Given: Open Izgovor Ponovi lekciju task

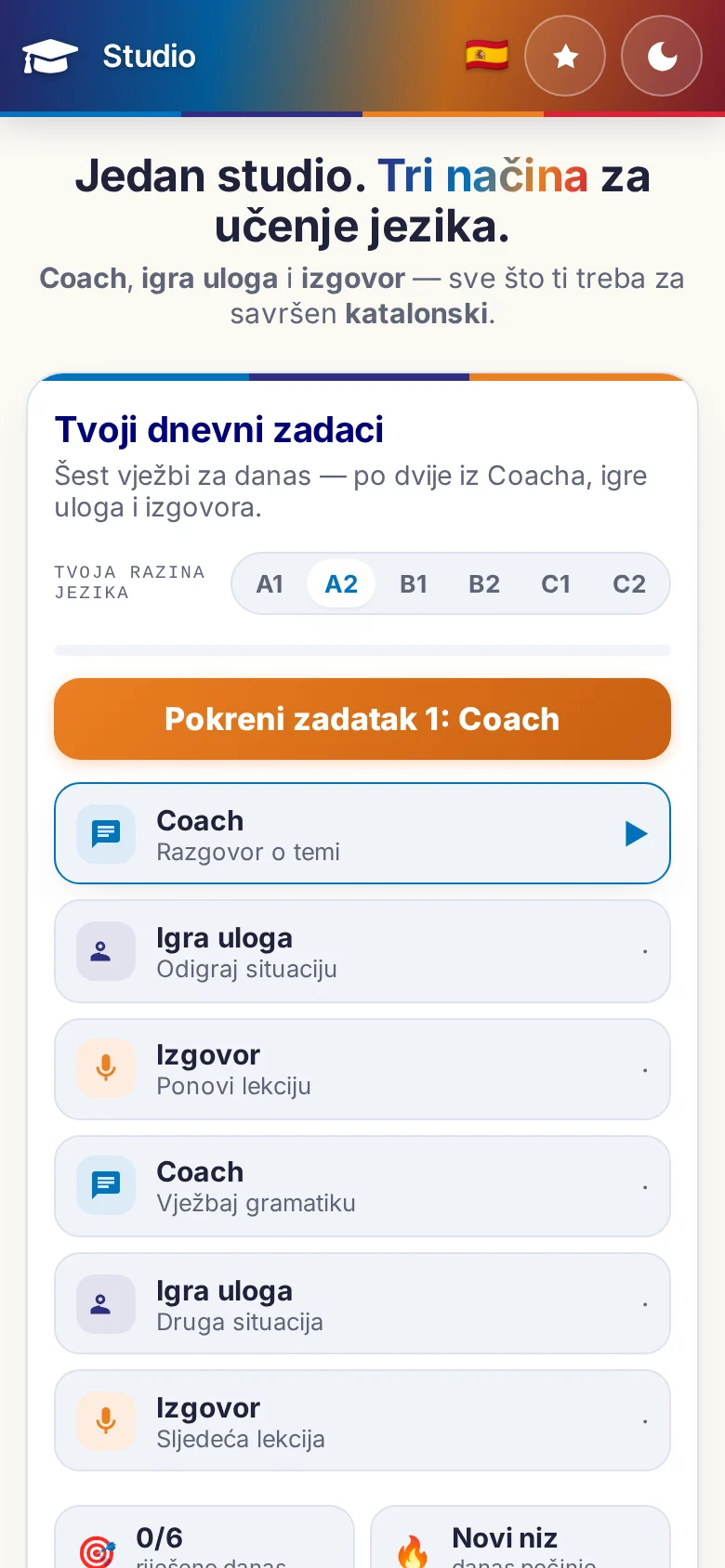Looking at the screenshot, I should [362, 1069].
